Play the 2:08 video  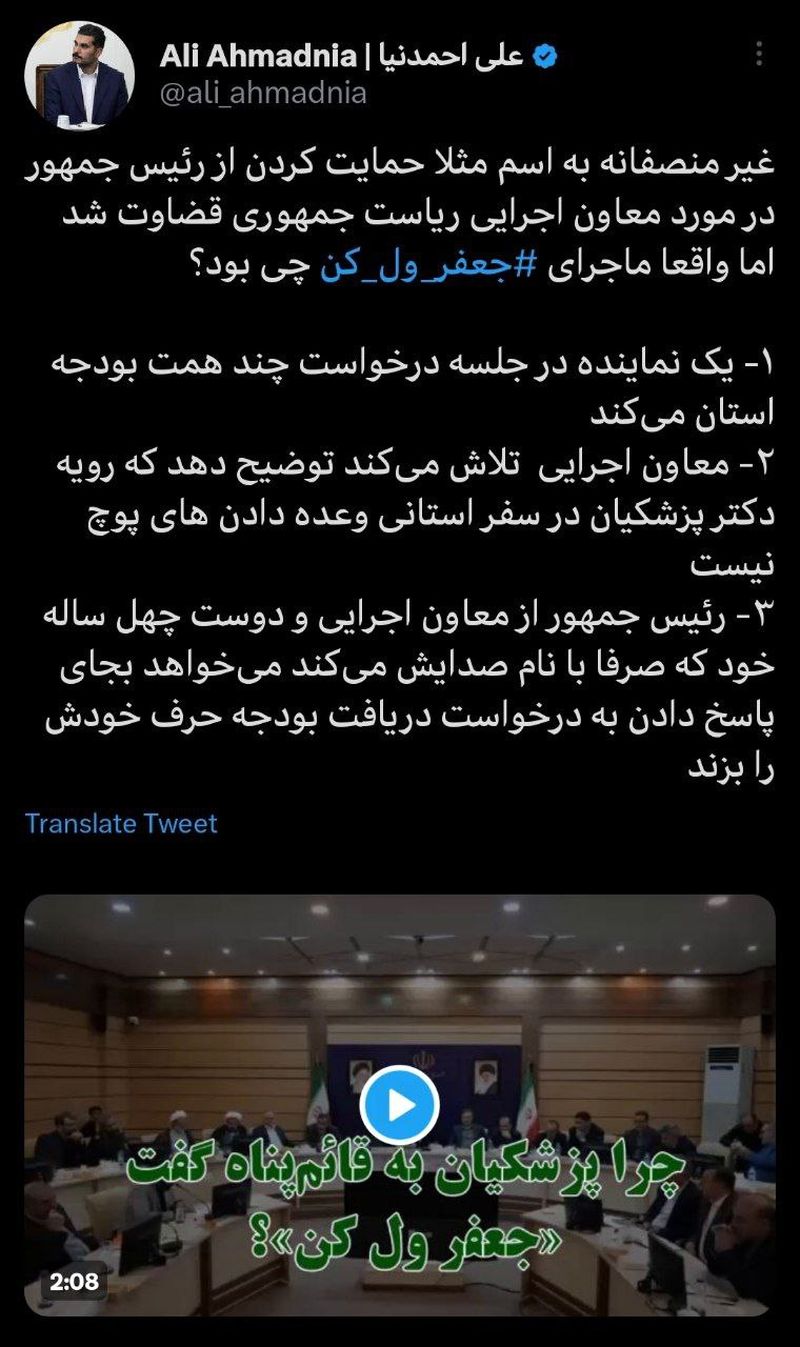tap(399, 1105)
